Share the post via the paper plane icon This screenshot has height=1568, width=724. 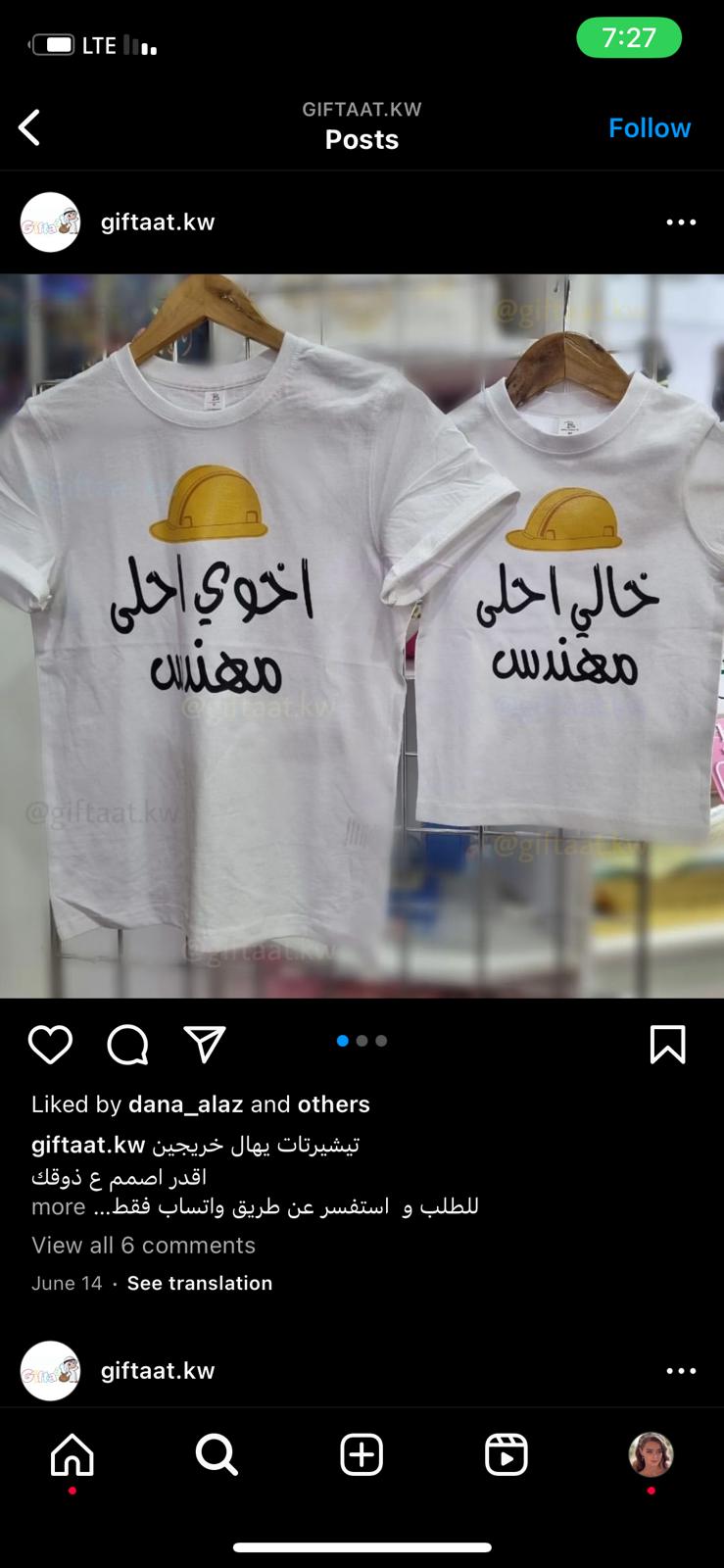[205, 1045]
